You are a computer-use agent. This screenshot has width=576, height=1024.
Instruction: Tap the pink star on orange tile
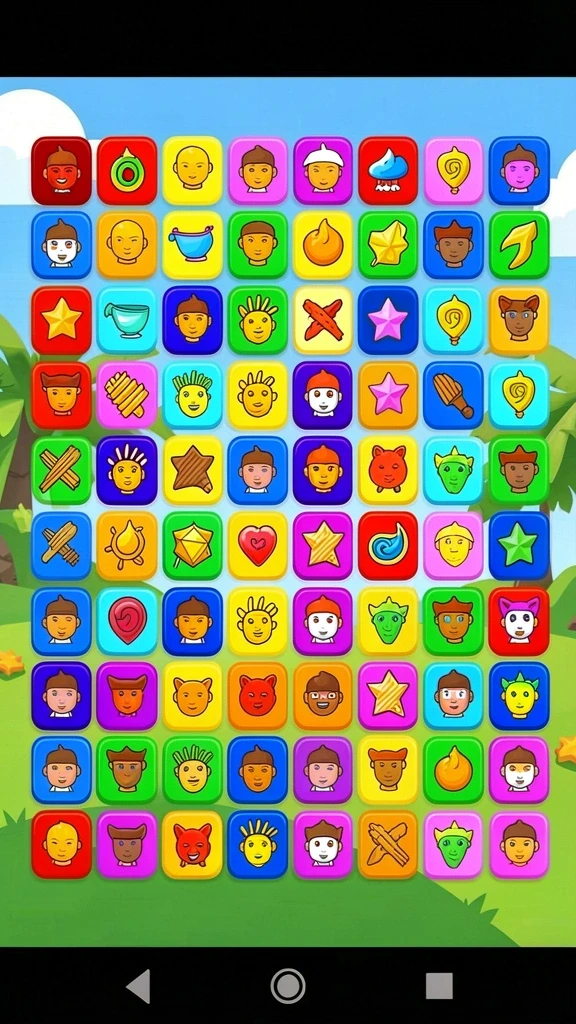point(388,396)
